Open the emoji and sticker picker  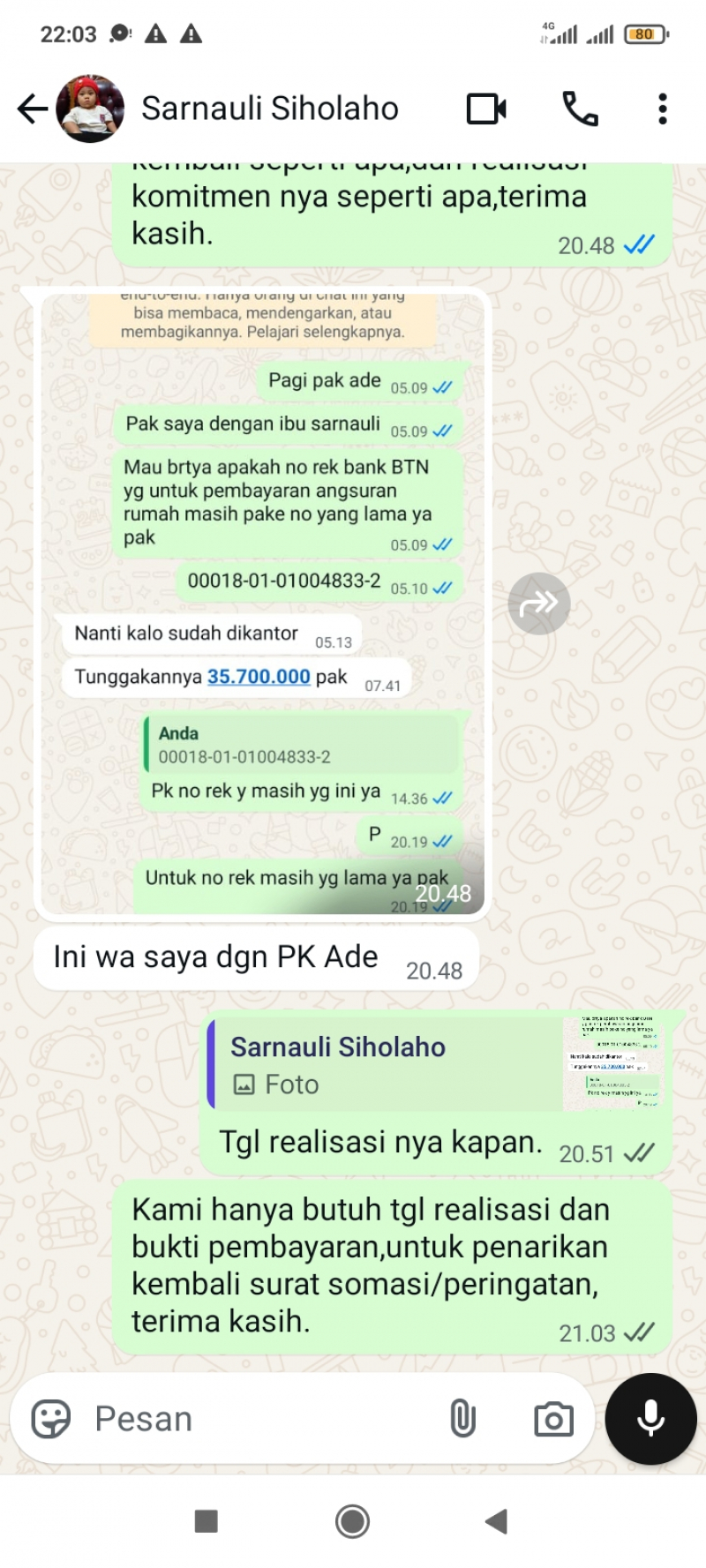click(51, 1419)
